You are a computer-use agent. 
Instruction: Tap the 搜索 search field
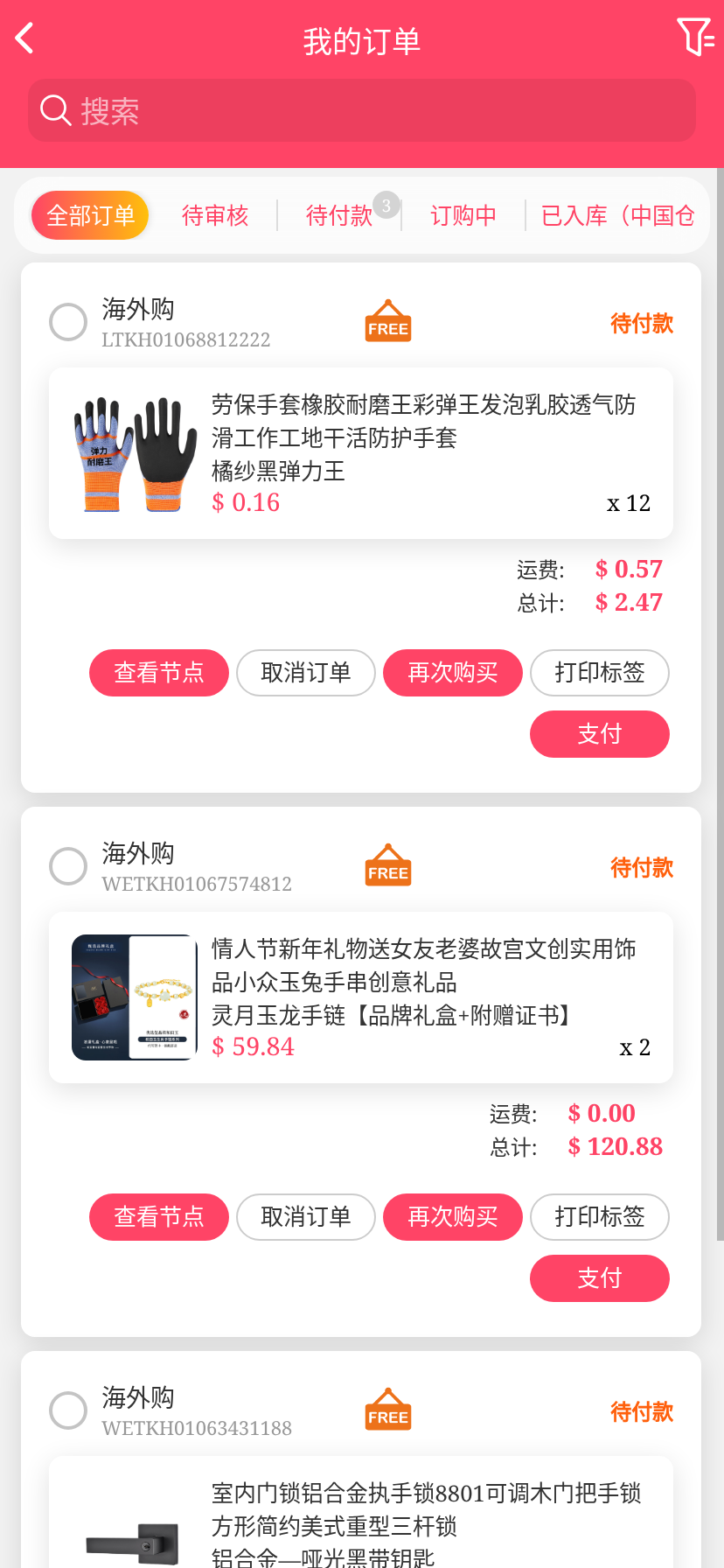coord(362,111)
